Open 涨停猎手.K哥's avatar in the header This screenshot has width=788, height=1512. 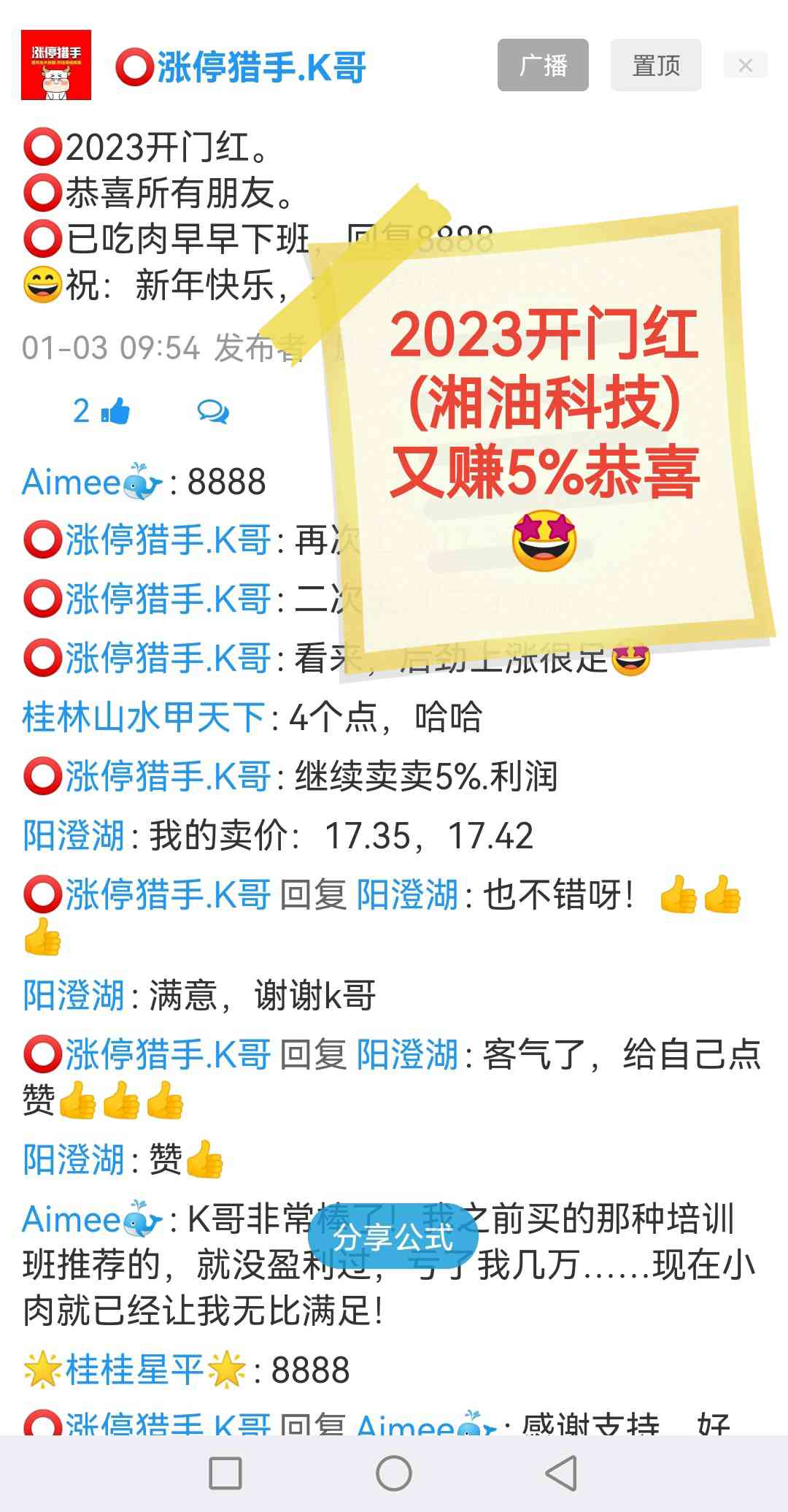[56, 65]
